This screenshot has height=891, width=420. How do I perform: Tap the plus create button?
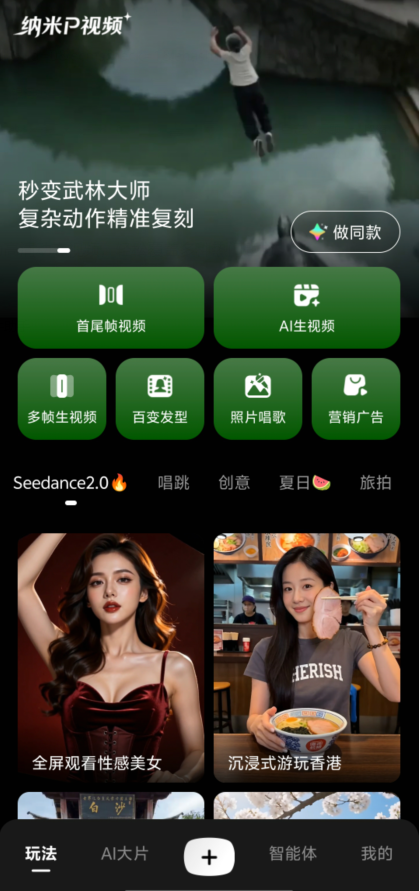click(209, 856)
